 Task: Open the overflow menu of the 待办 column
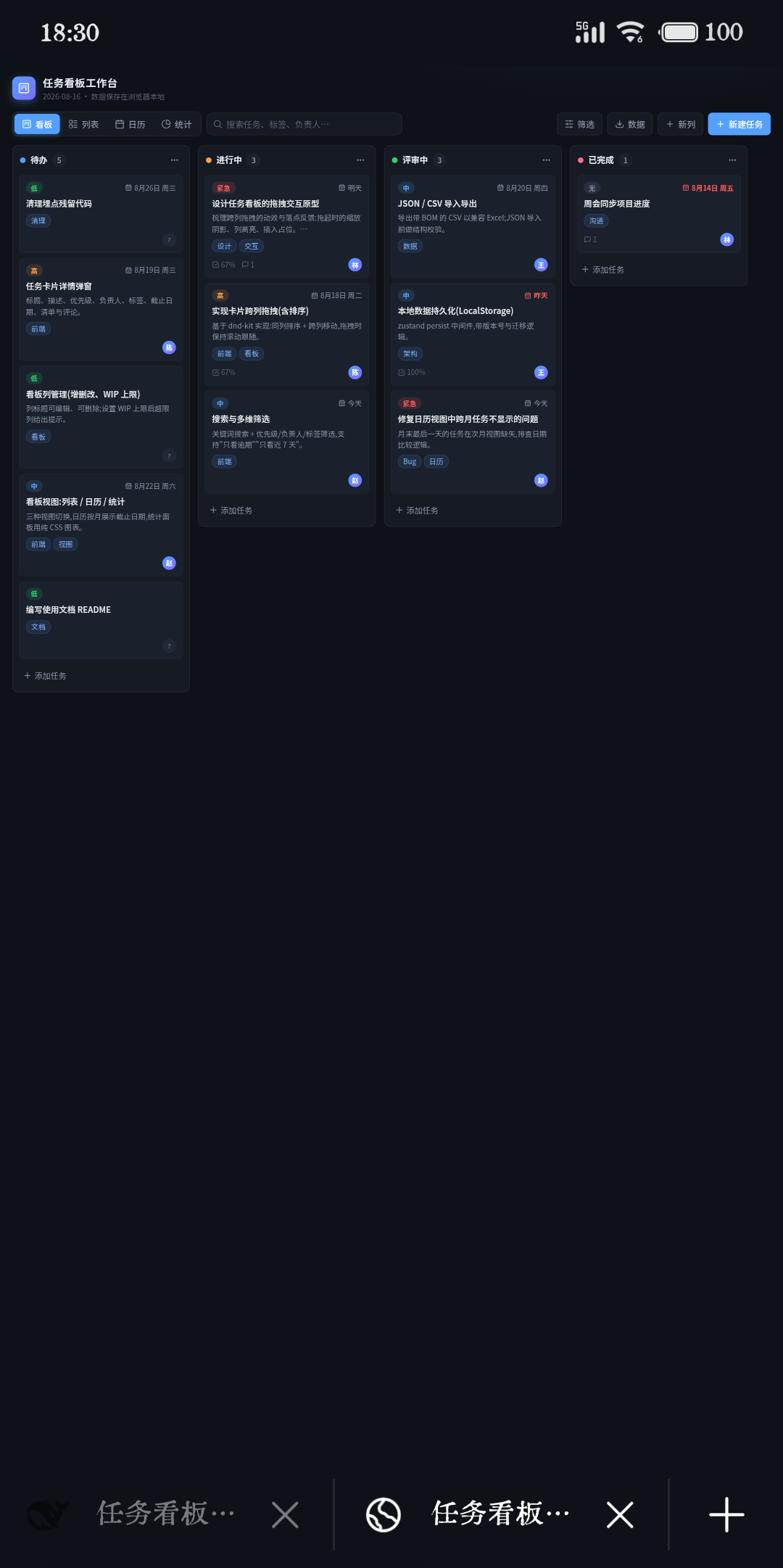pyautogui.click(x=174, y=160)
